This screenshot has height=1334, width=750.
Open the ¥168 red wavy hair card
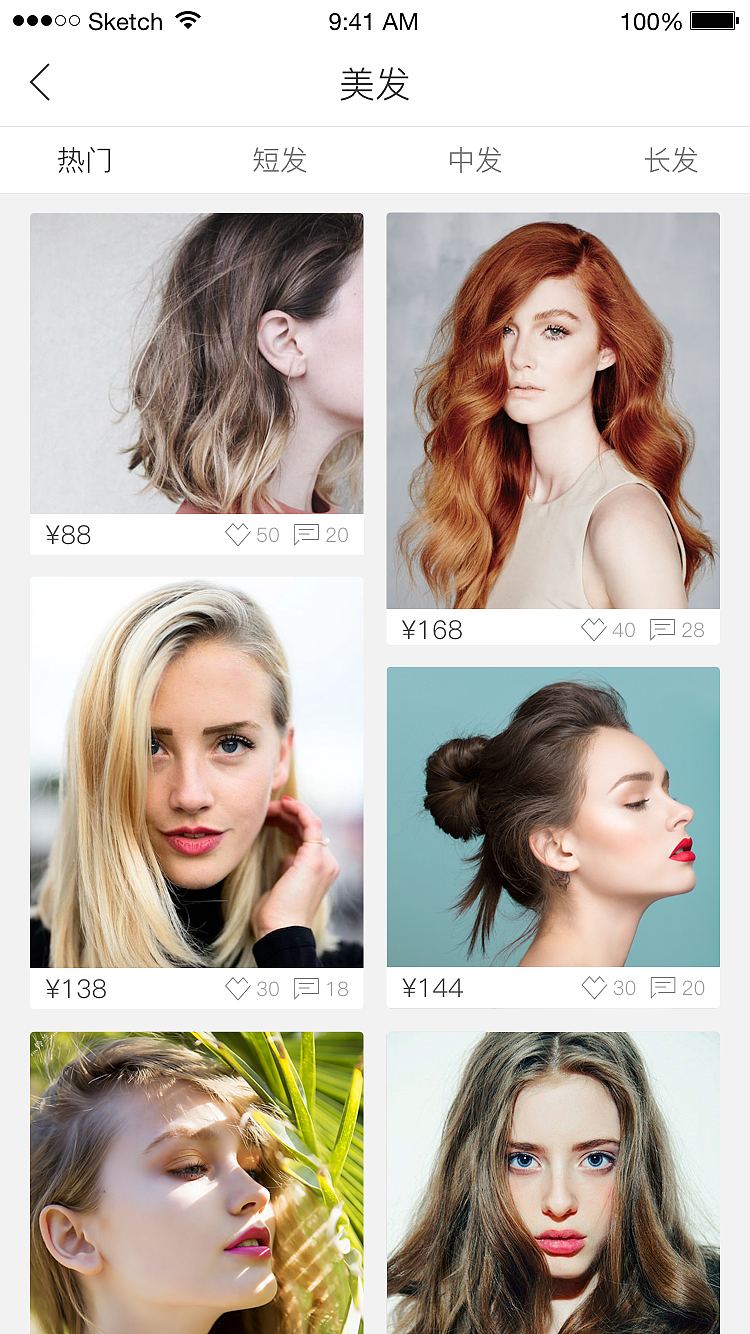[553, 410]
